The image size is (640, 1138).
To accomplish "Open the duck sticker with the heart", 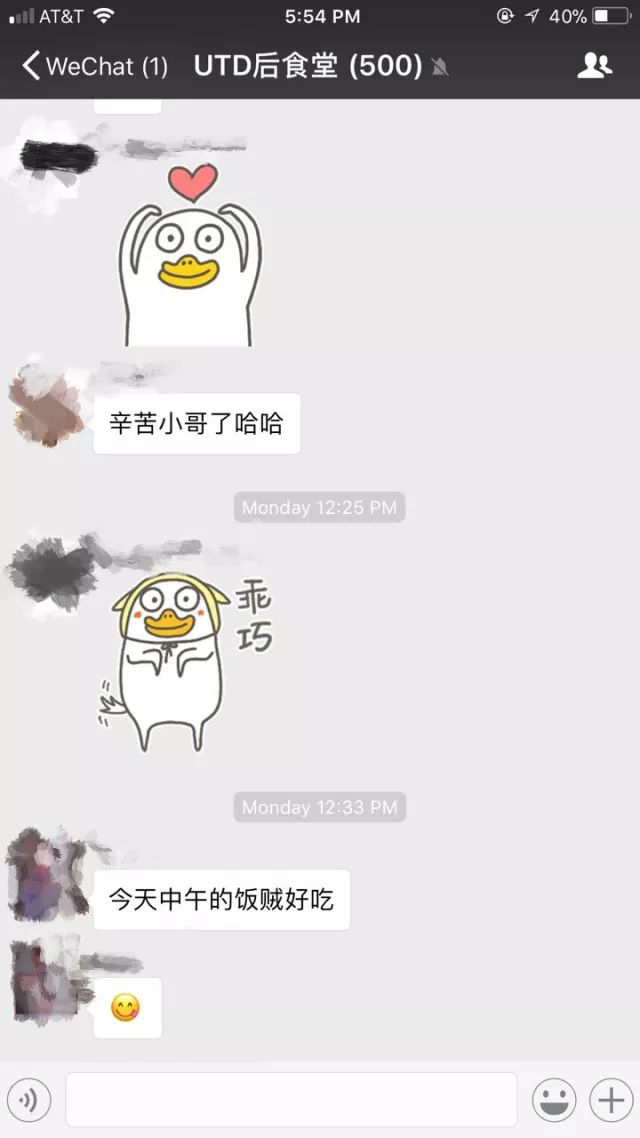I will click(x=190, y=255).
